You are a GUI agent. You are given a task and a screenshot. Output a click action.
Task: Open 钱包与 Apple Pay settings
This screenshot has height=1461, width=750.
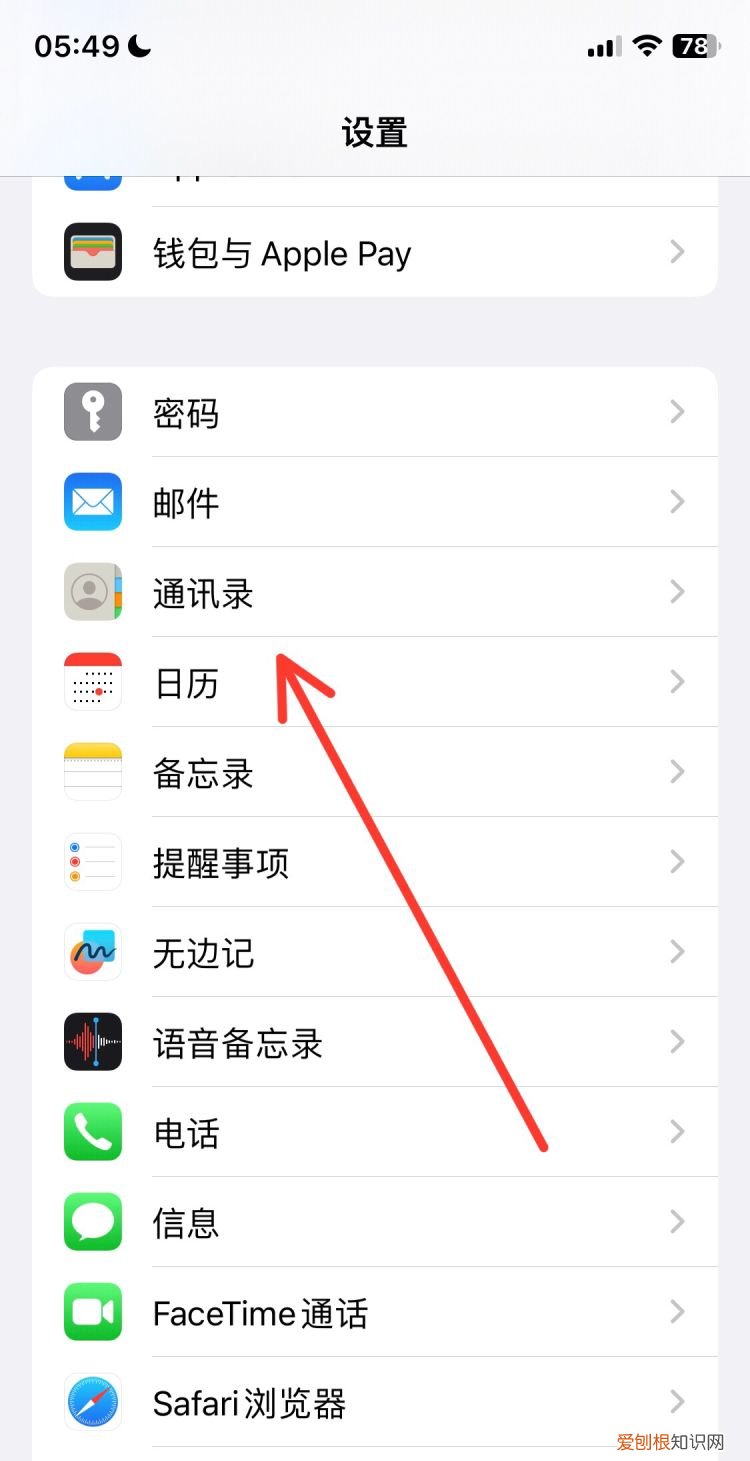point(375,253)
